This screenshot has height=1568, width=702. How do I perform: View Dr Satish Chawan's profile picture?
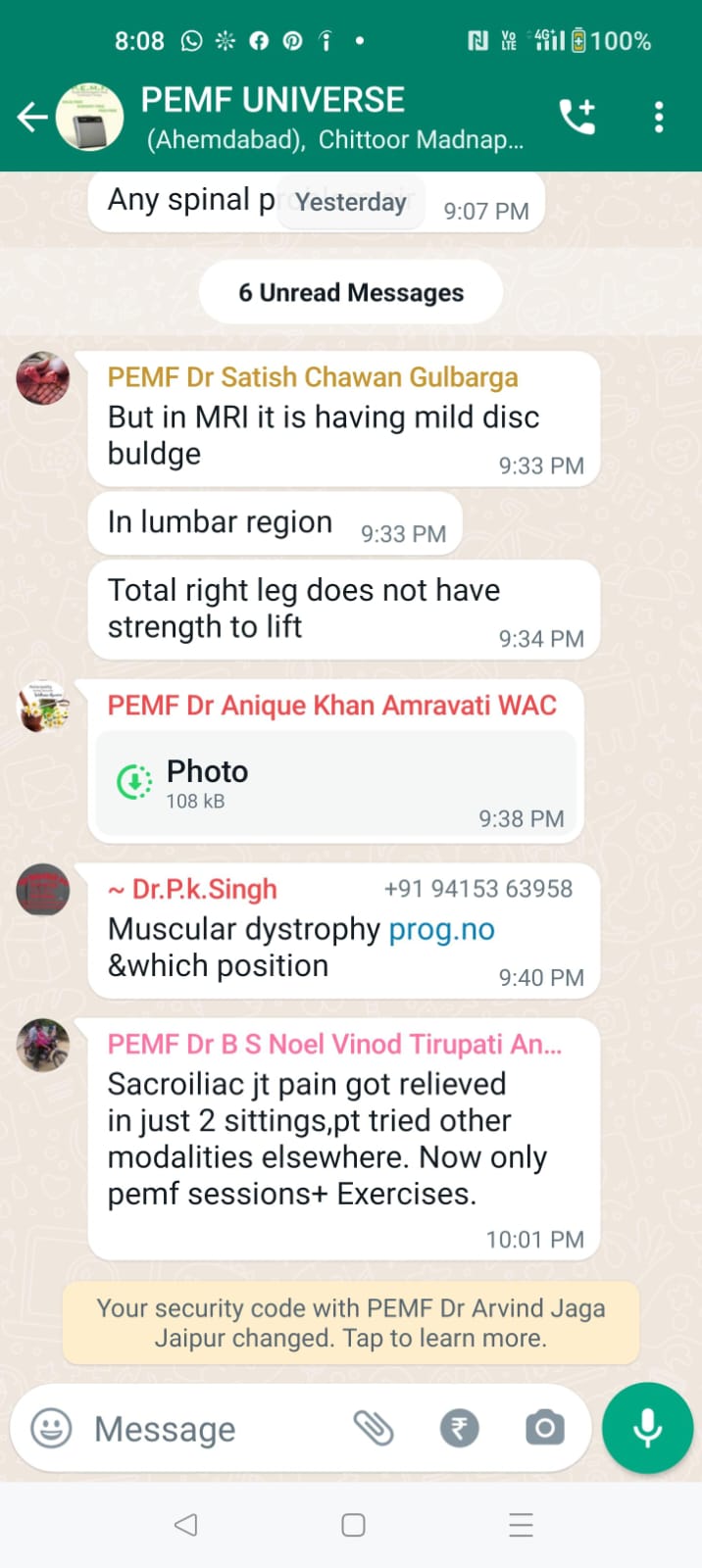[x=43, y=378]
